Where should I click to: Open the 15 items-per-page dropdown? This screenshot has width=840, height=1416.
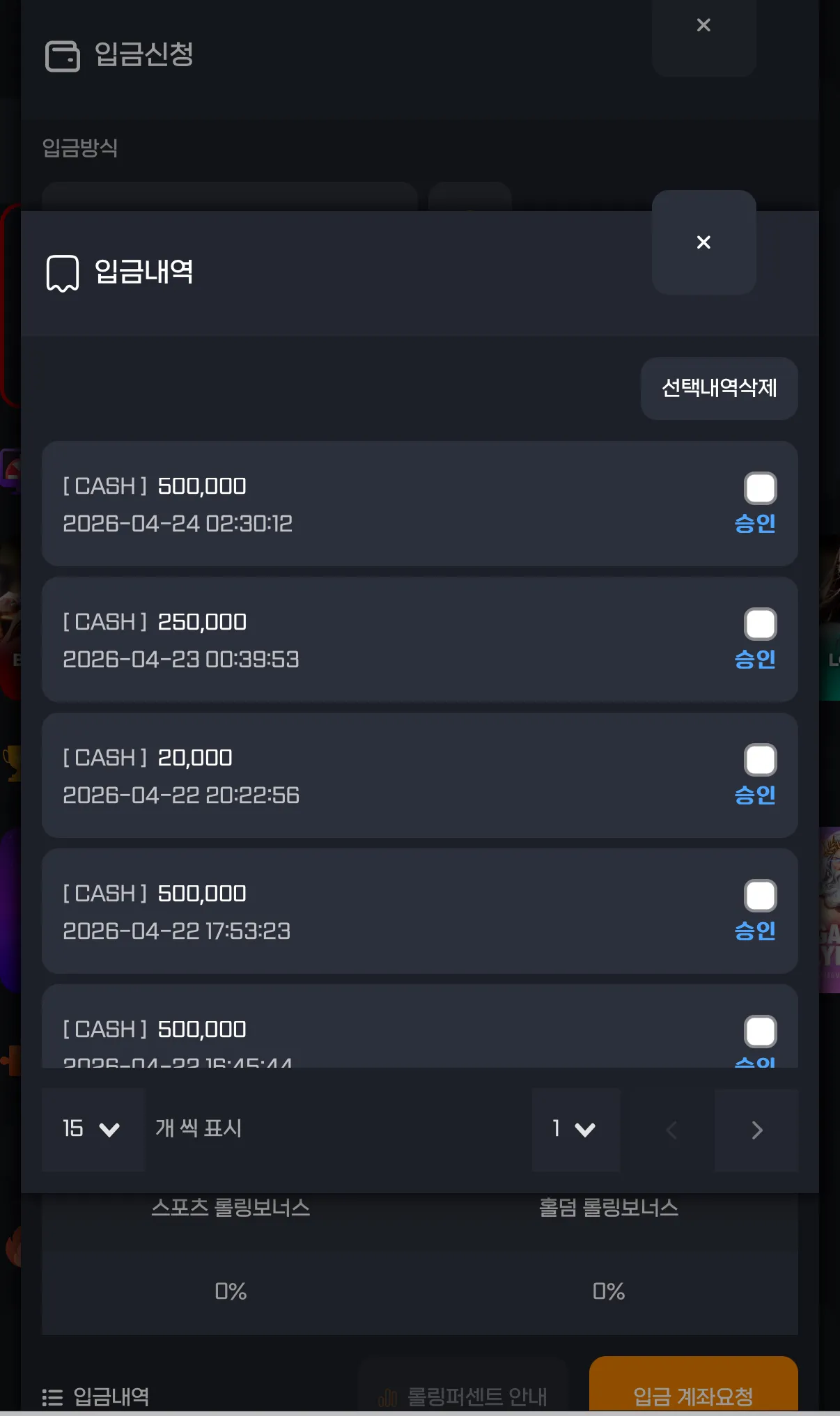pos(93,1129)
